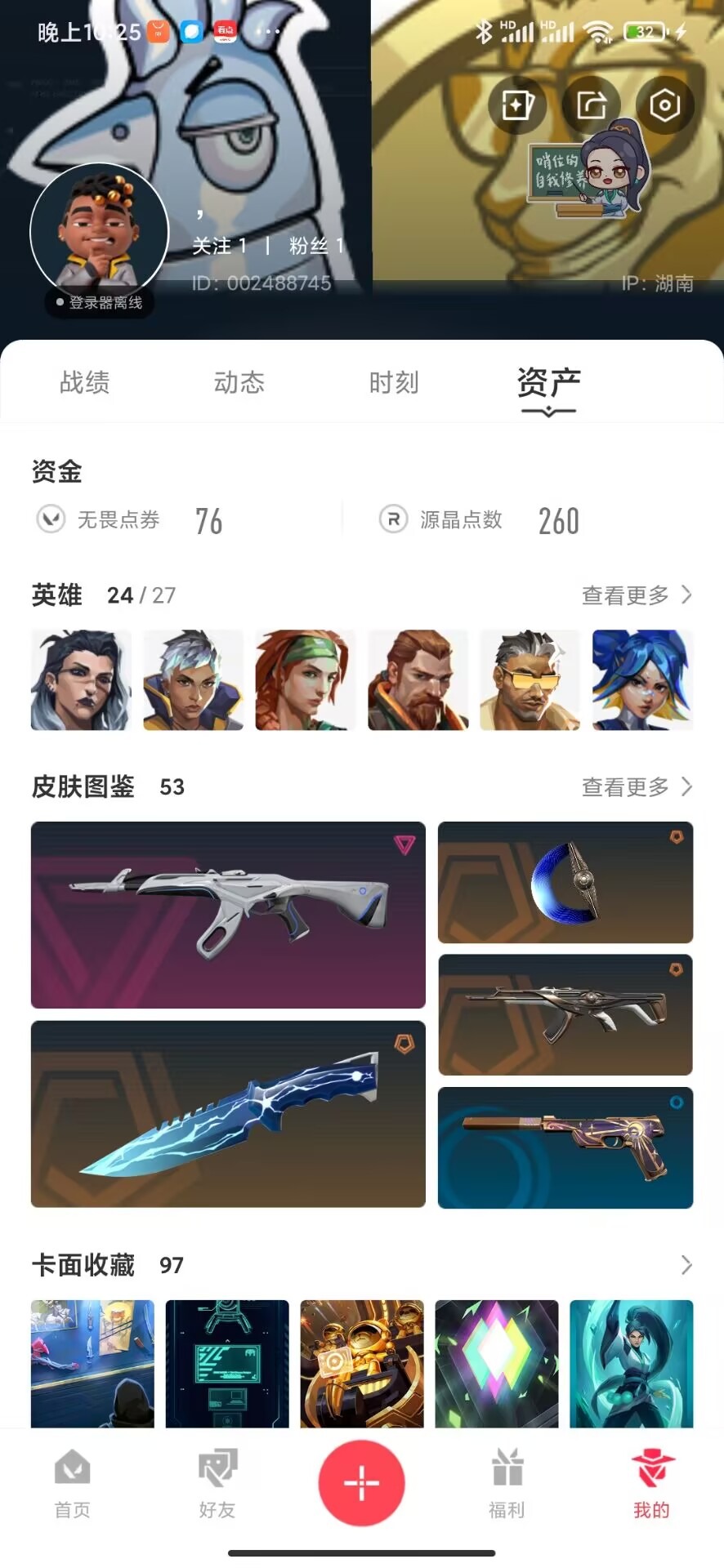Open the profile background edit icon
Viewport: 724px width, 1568px height.
(518, 105)
